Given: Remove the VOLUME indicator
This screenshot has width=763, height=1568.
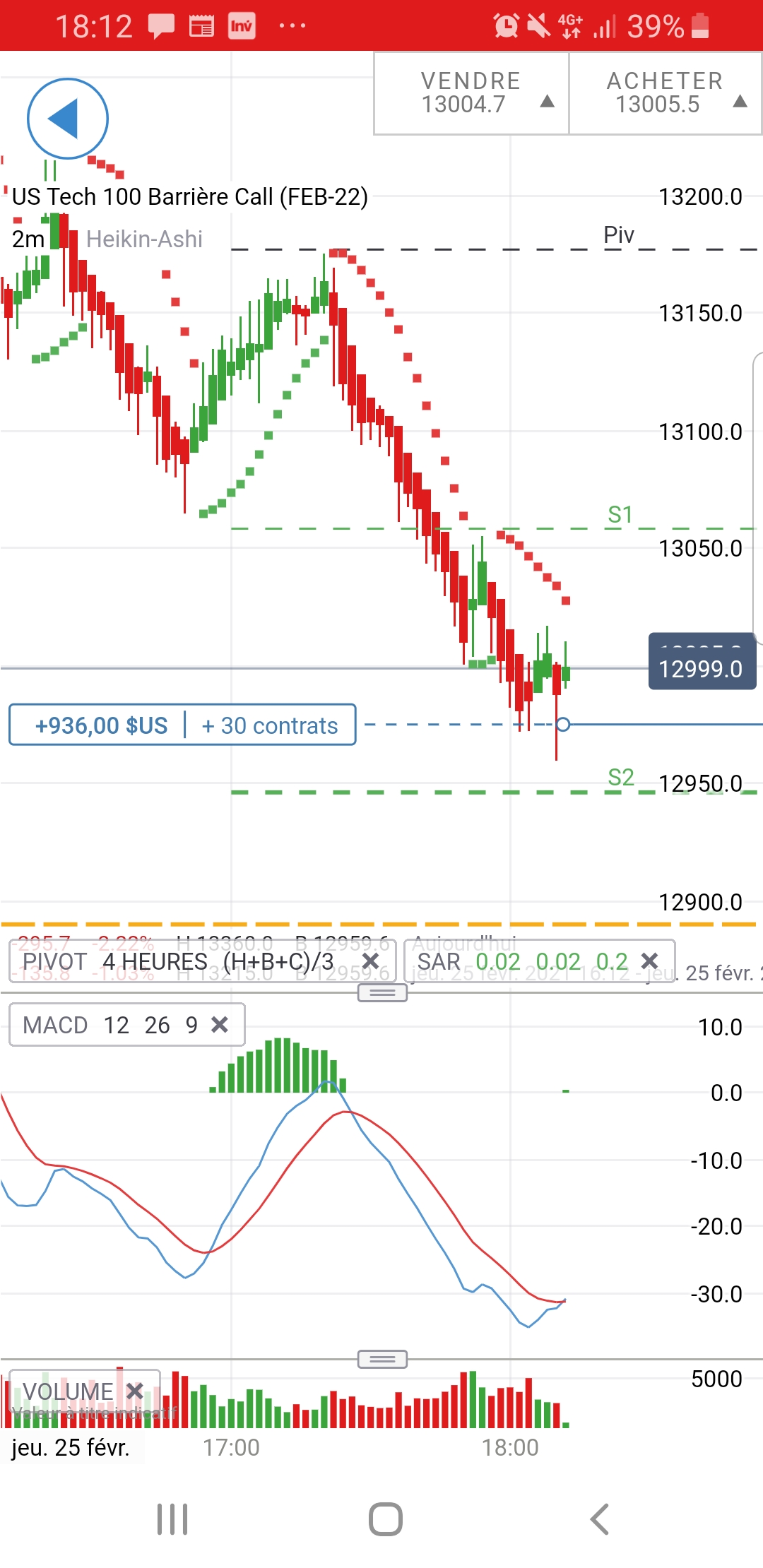Looking at the screenshot, I should 134,1391.
